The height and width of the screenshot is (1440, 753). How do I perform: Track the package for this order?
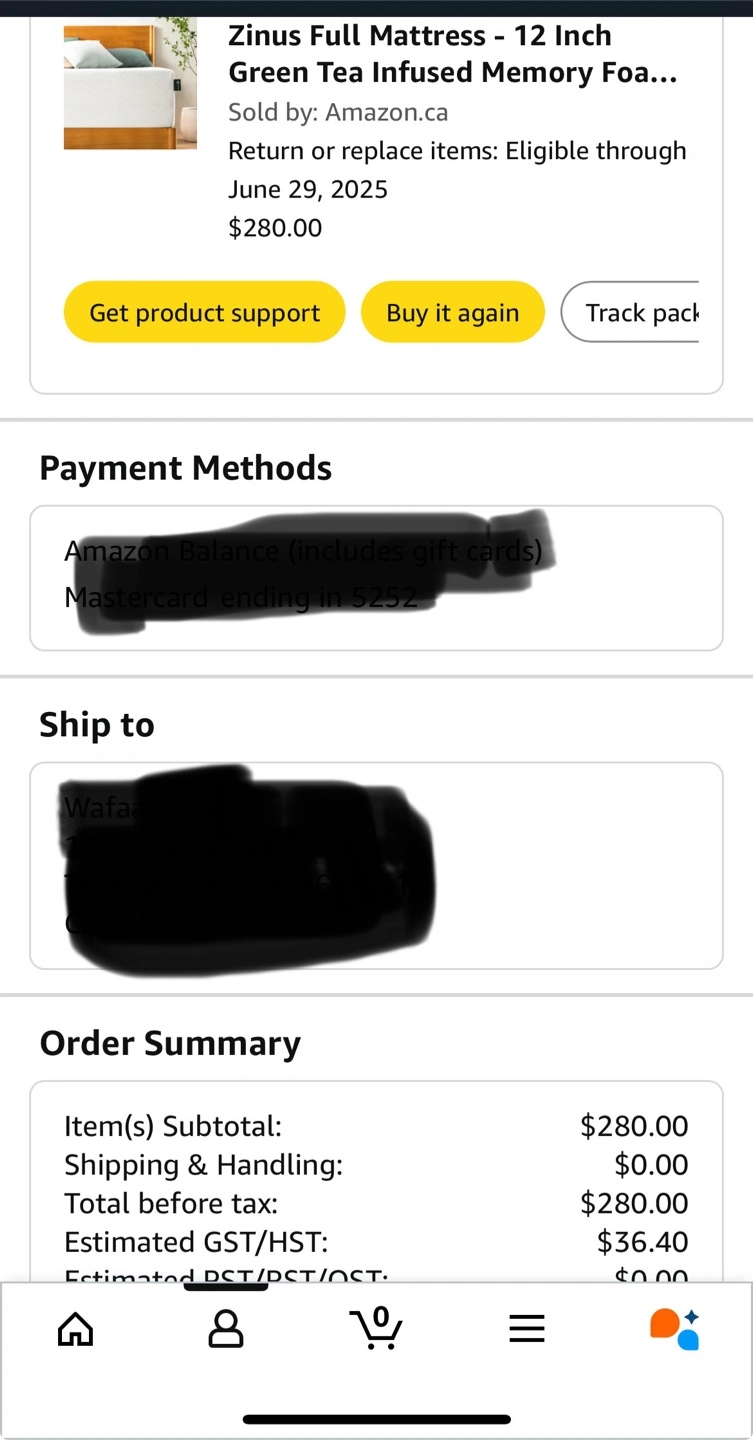coord(630,312)
